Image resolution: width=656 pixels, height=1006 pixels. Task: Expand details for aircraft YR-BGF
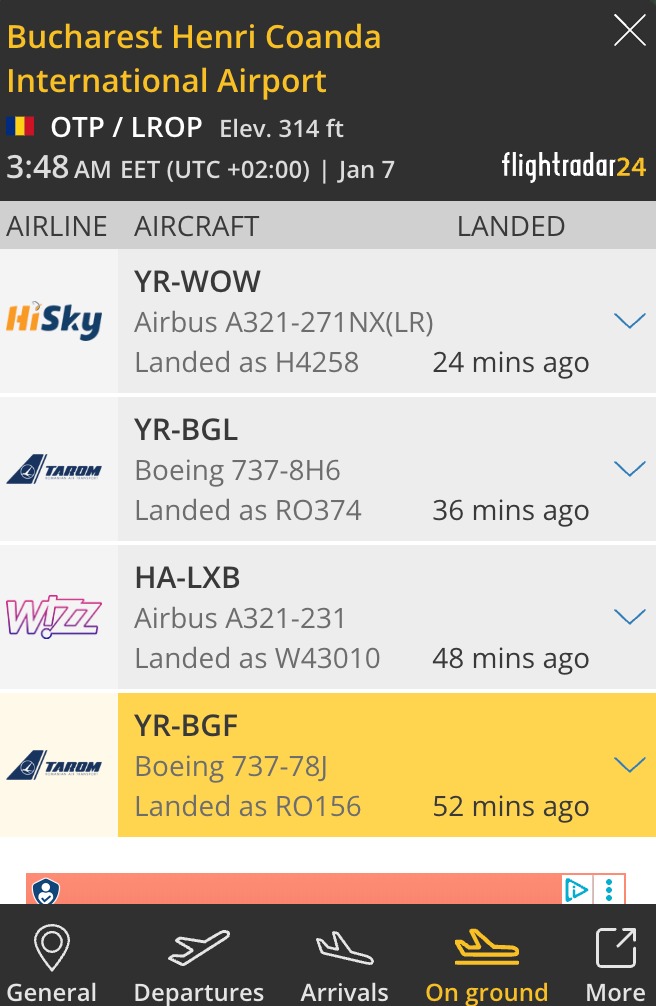pos(629,765)
